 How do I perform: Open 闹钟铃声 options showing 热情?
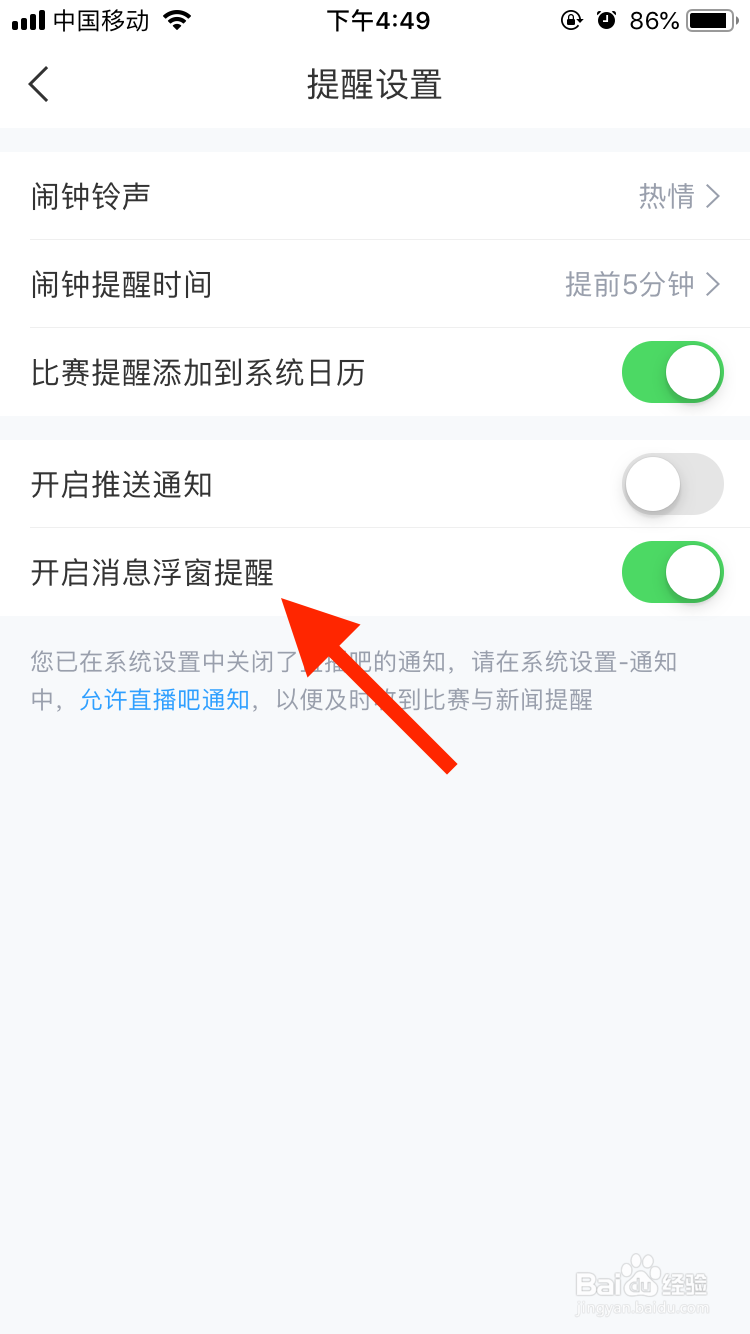point(375,197)
